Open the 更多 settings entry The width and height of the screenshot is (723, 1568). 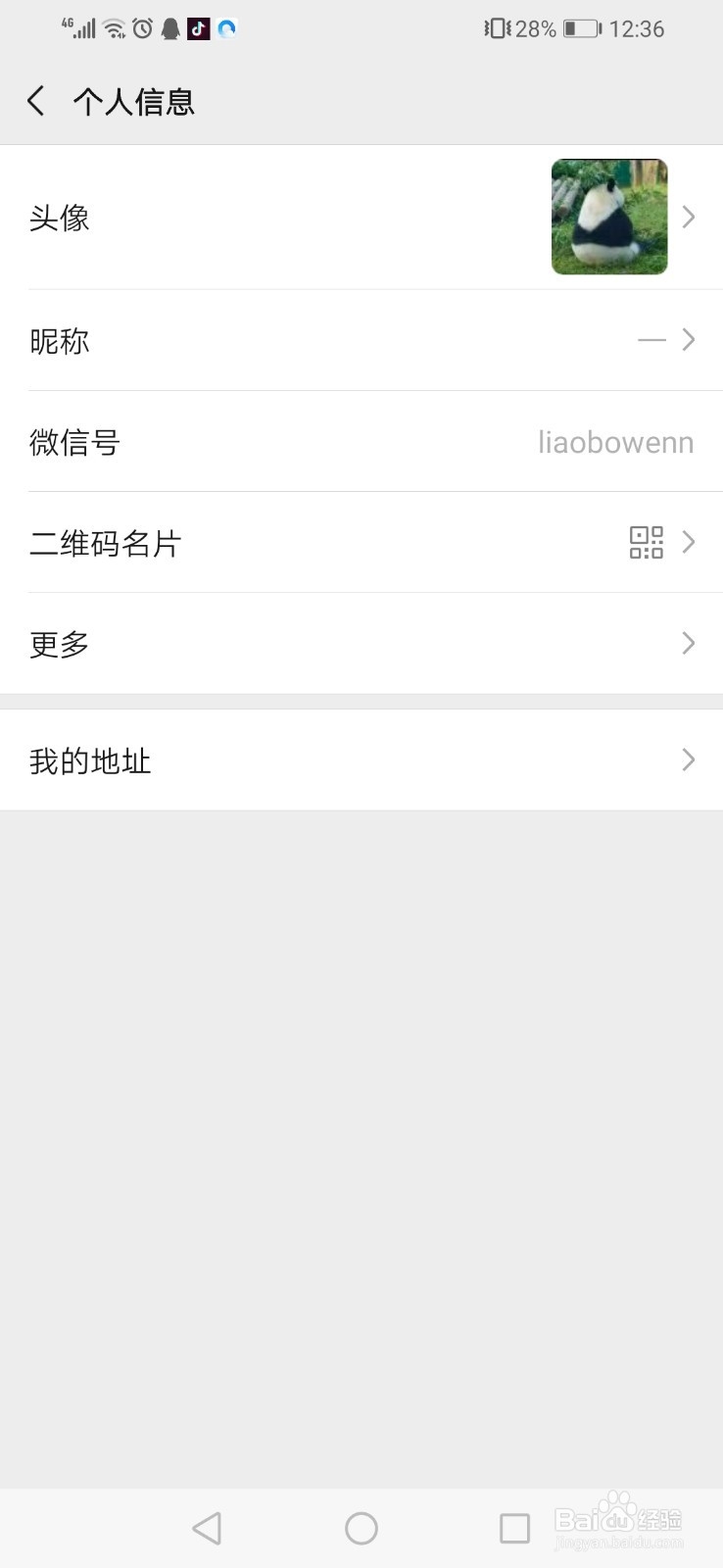(361, 643)
